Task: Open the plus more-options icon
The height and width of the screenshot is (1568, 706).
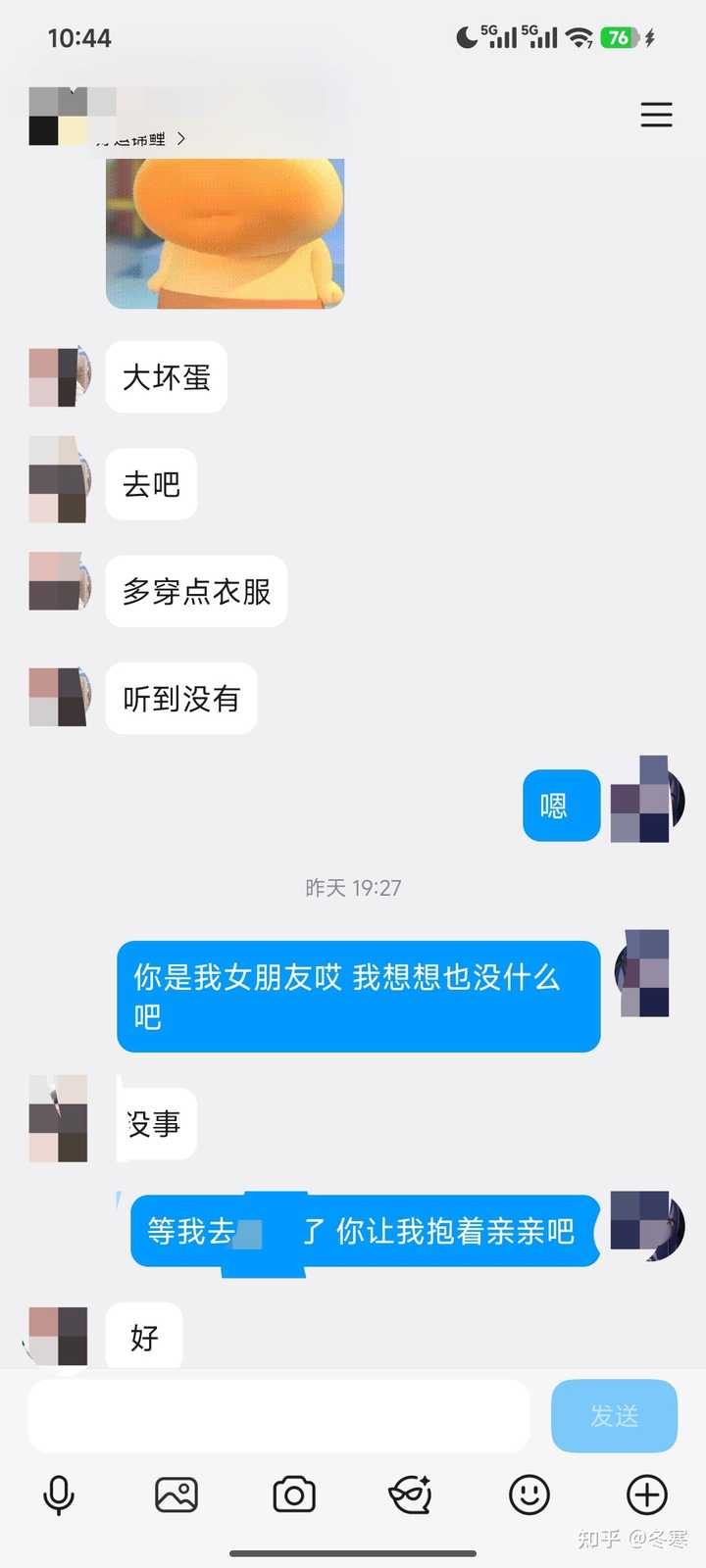Action: [647, 1495]
